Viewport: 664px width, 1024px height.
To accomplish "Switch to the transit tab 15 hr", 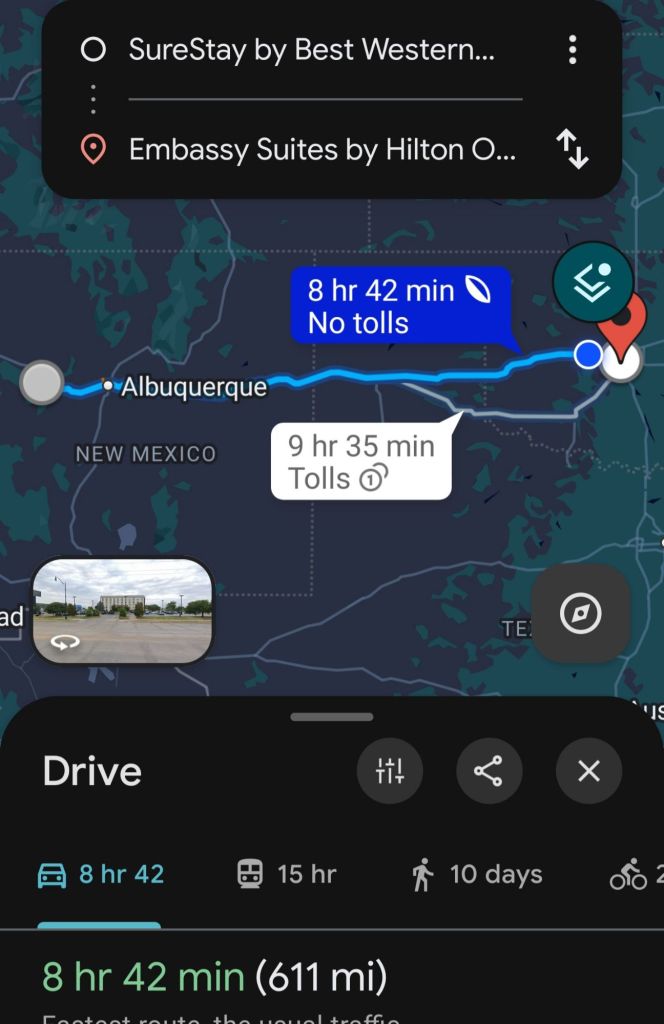I will pyautogui.click(x=286, y=875).
